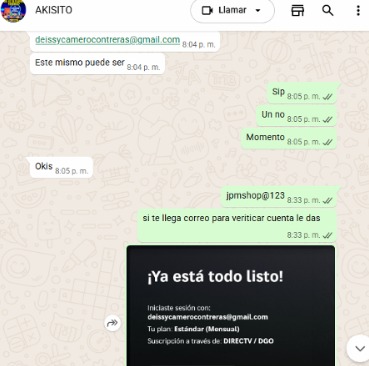369x366 pixels.
Task: Search within this chat
Action: pyautogui.click(x=328, y=11)
